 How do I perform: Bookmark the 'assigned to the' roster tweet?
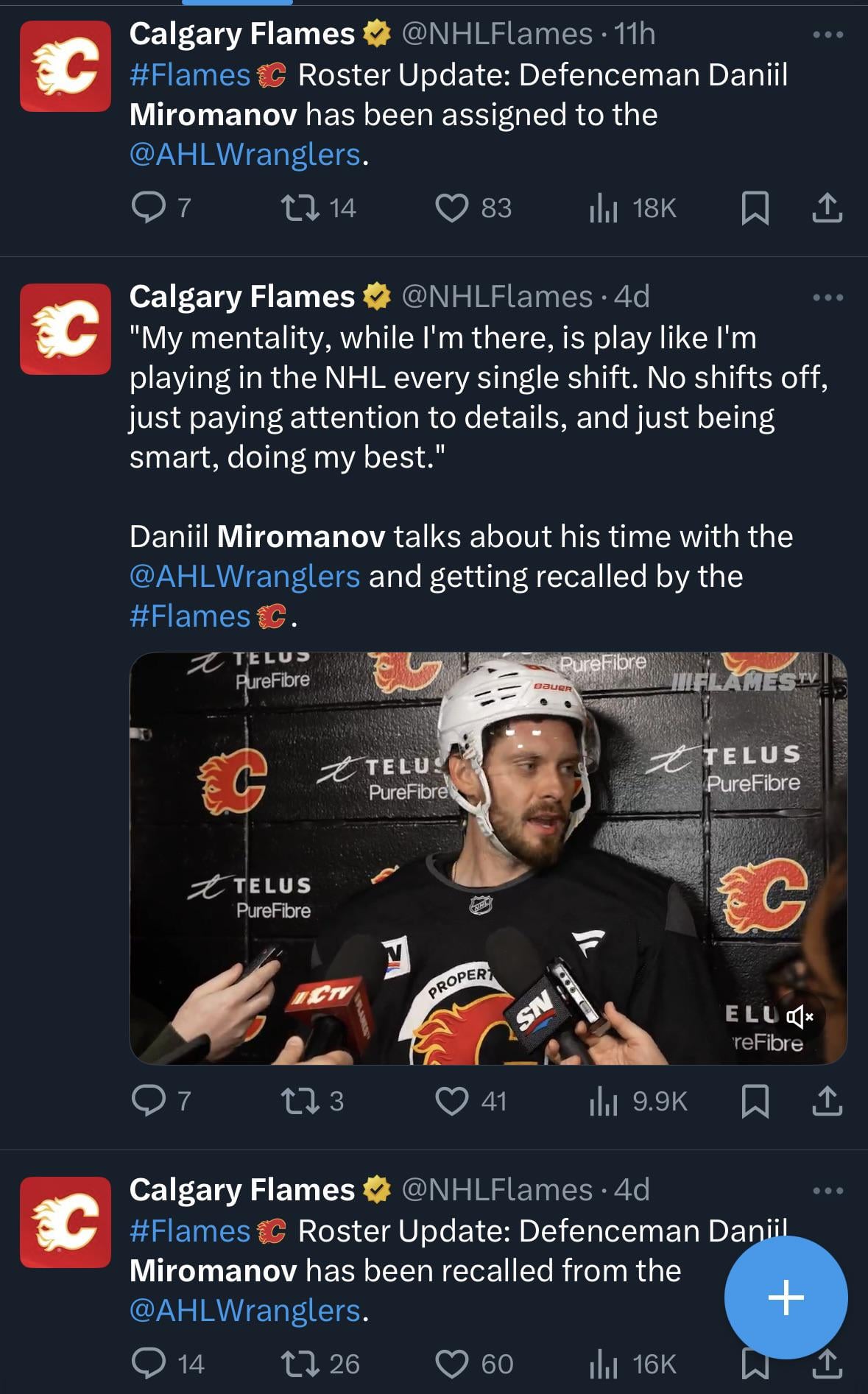(x=755, y=208)
